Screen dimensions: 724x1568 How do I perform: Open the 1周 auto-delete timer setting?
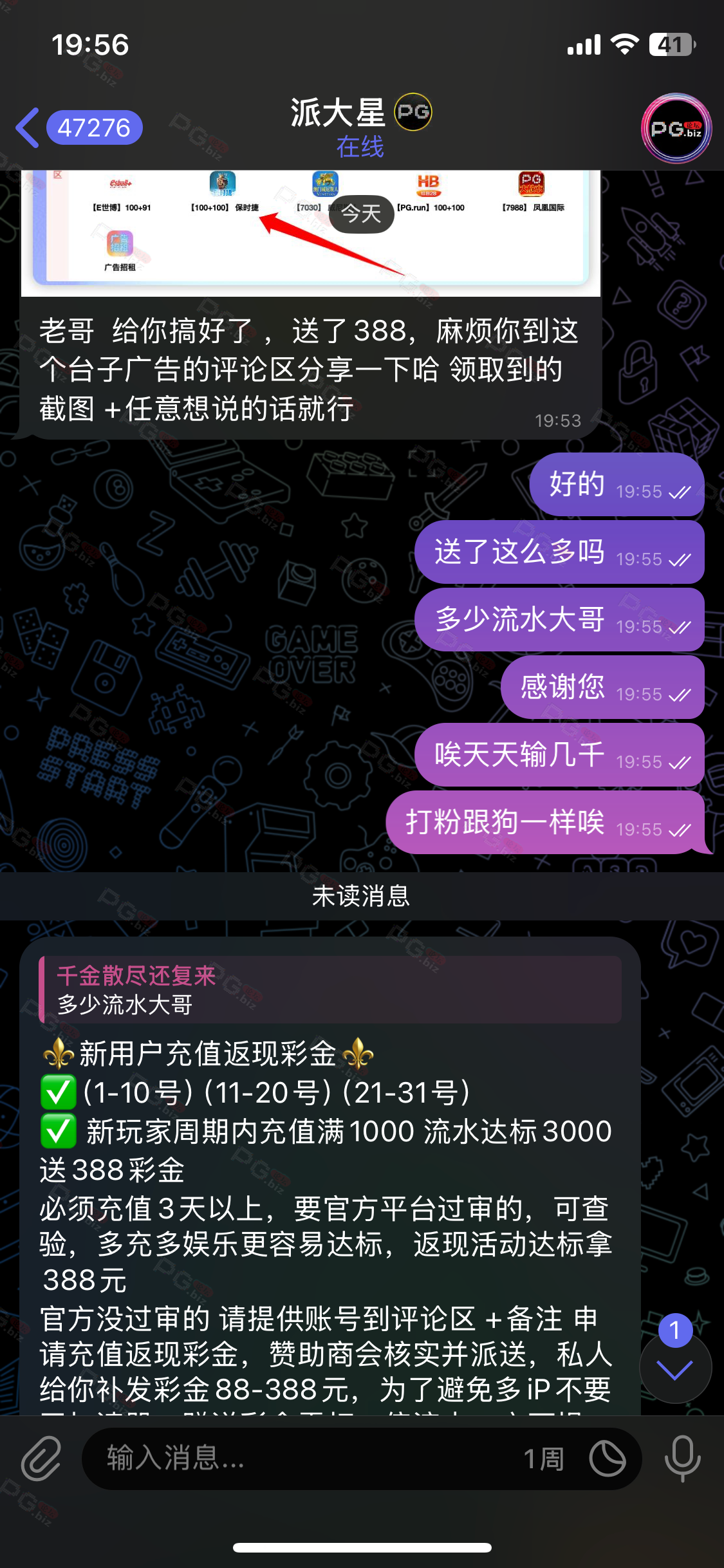[x=544, y=1459]
